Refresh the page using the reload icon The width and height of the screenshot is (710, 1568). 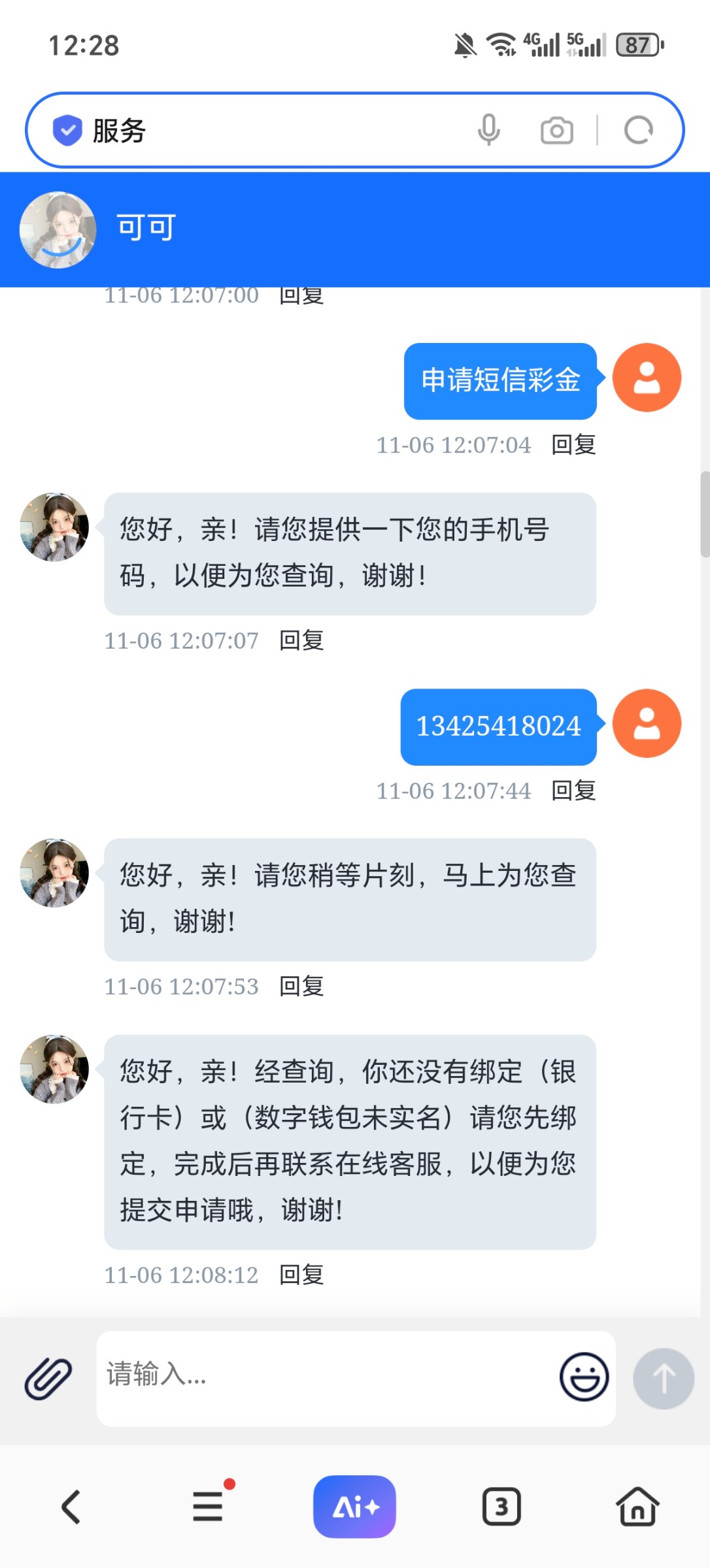pyautogui.click(x=639, y=130)
